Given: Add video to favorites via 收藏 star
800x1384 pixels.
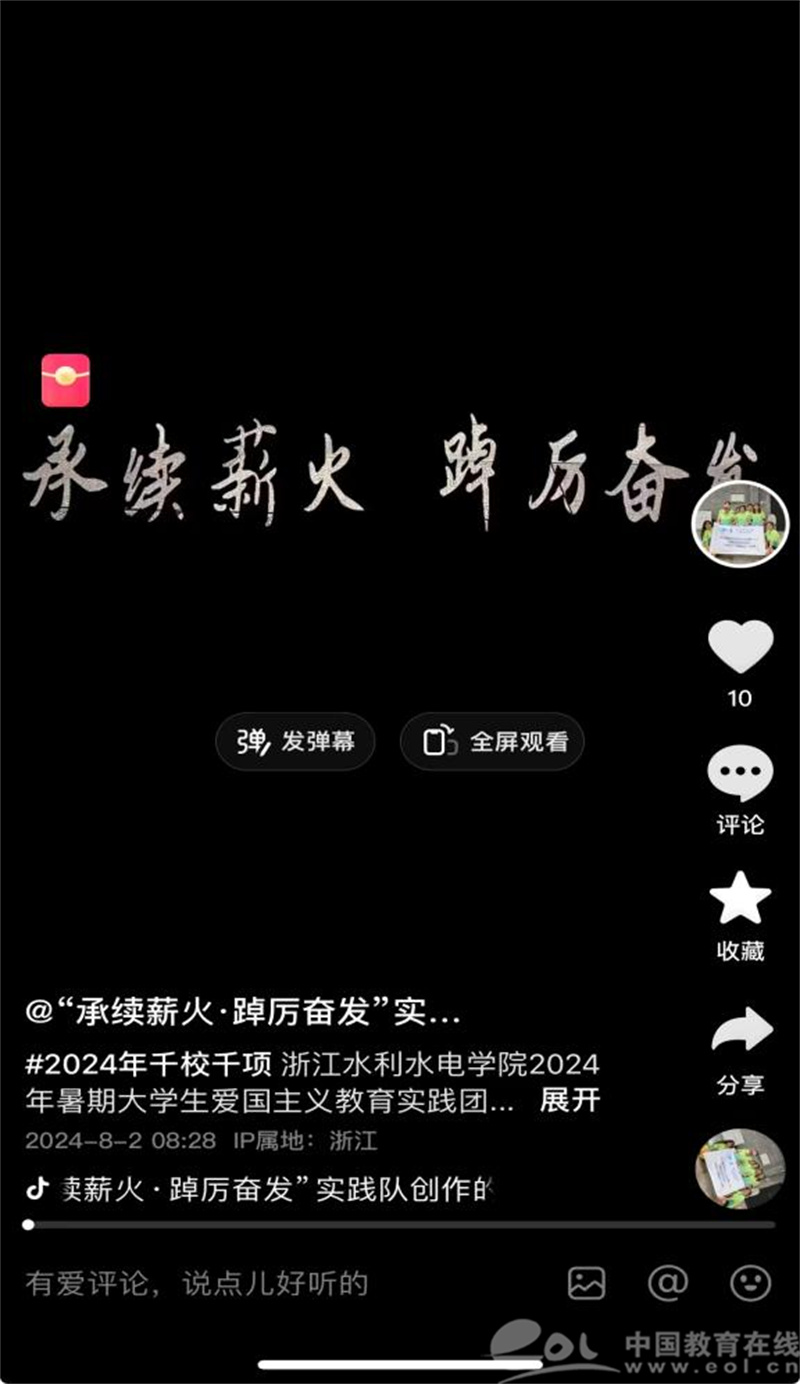Looking at the screenshot, I should pos(740,899).
